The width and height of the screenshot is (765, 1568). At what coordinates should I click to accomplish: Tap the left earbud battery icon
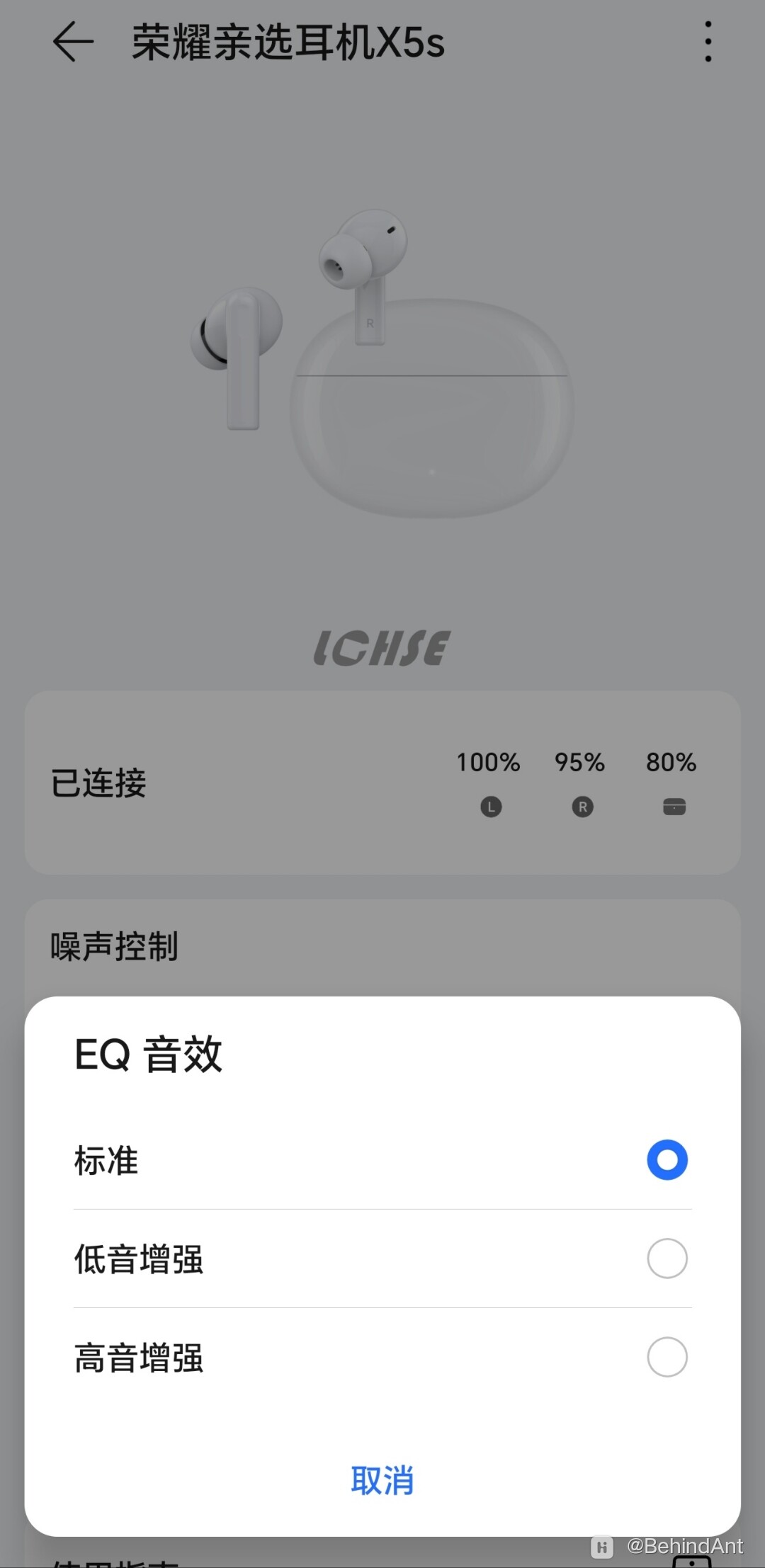click(x=489, y=807)
